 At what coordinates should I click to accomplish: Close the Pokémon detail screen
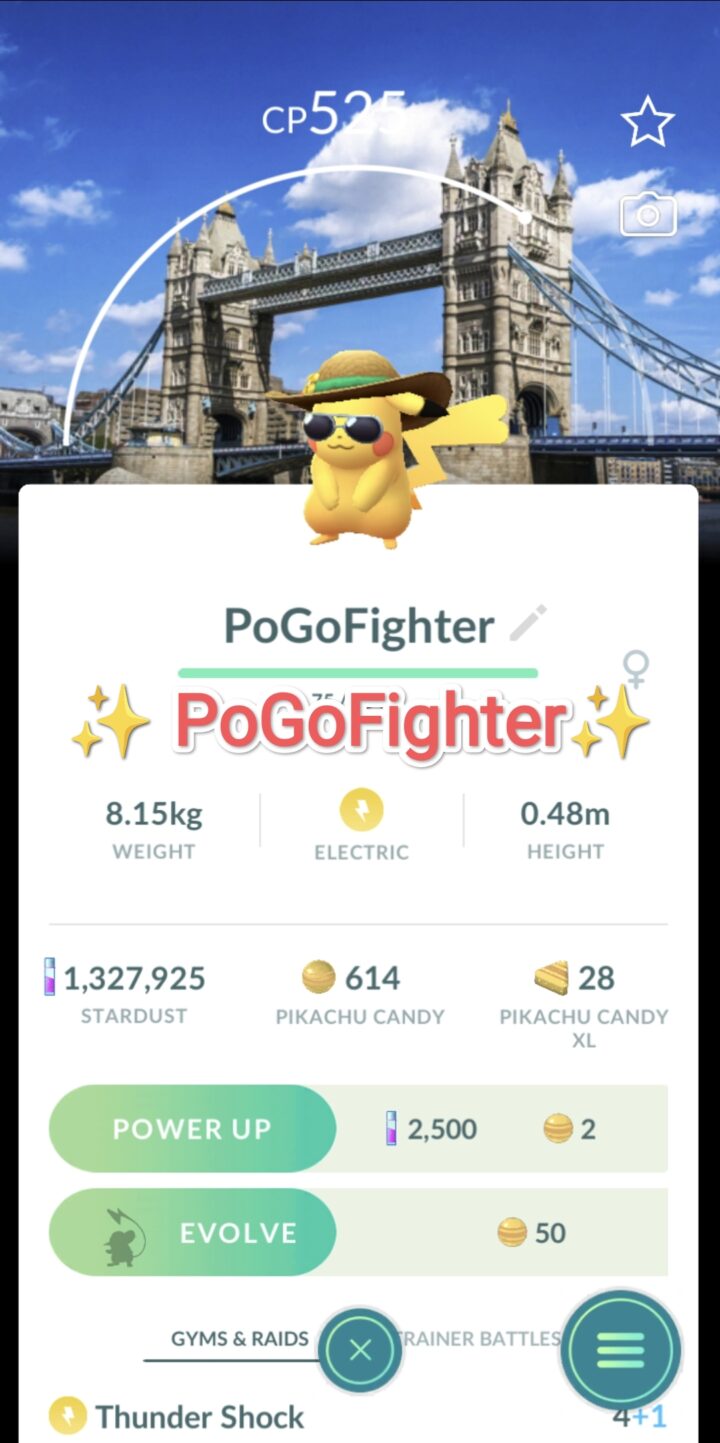point(361,1351)
